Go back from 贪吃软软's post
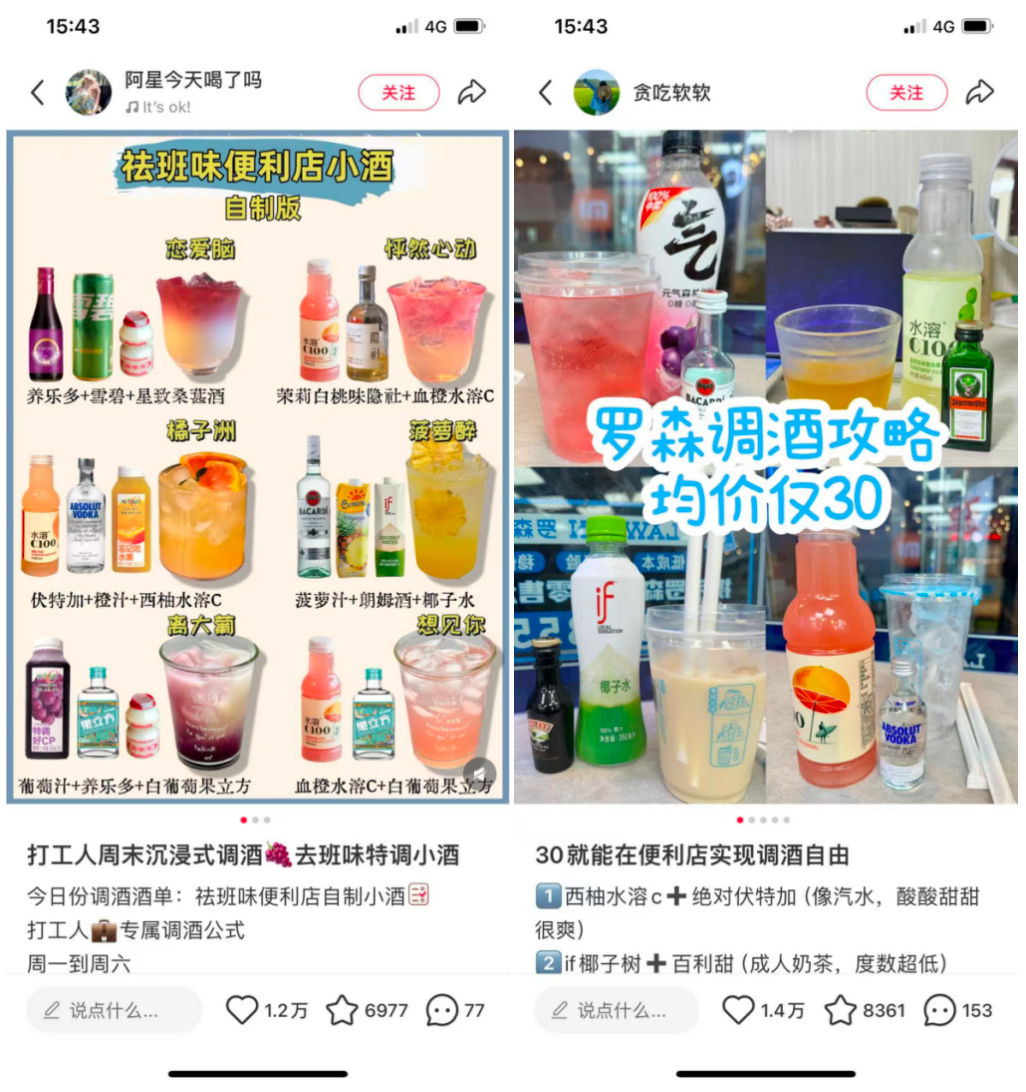The height and width of the screenshot is (1092, 1026). point(545,93)
